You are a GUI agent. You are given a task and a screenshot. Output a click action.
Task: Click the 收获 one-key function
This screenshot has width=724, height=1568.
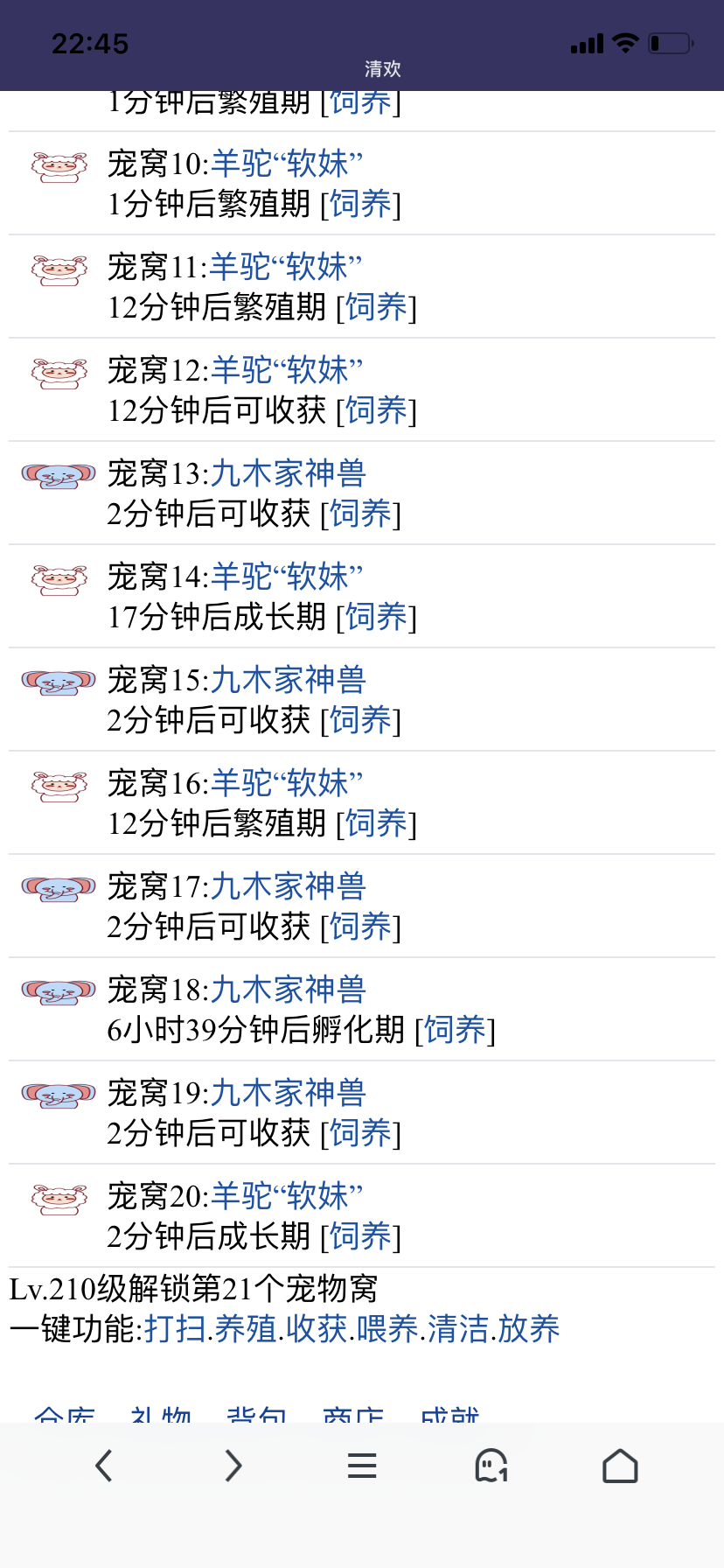click(x=317, y=1328)
